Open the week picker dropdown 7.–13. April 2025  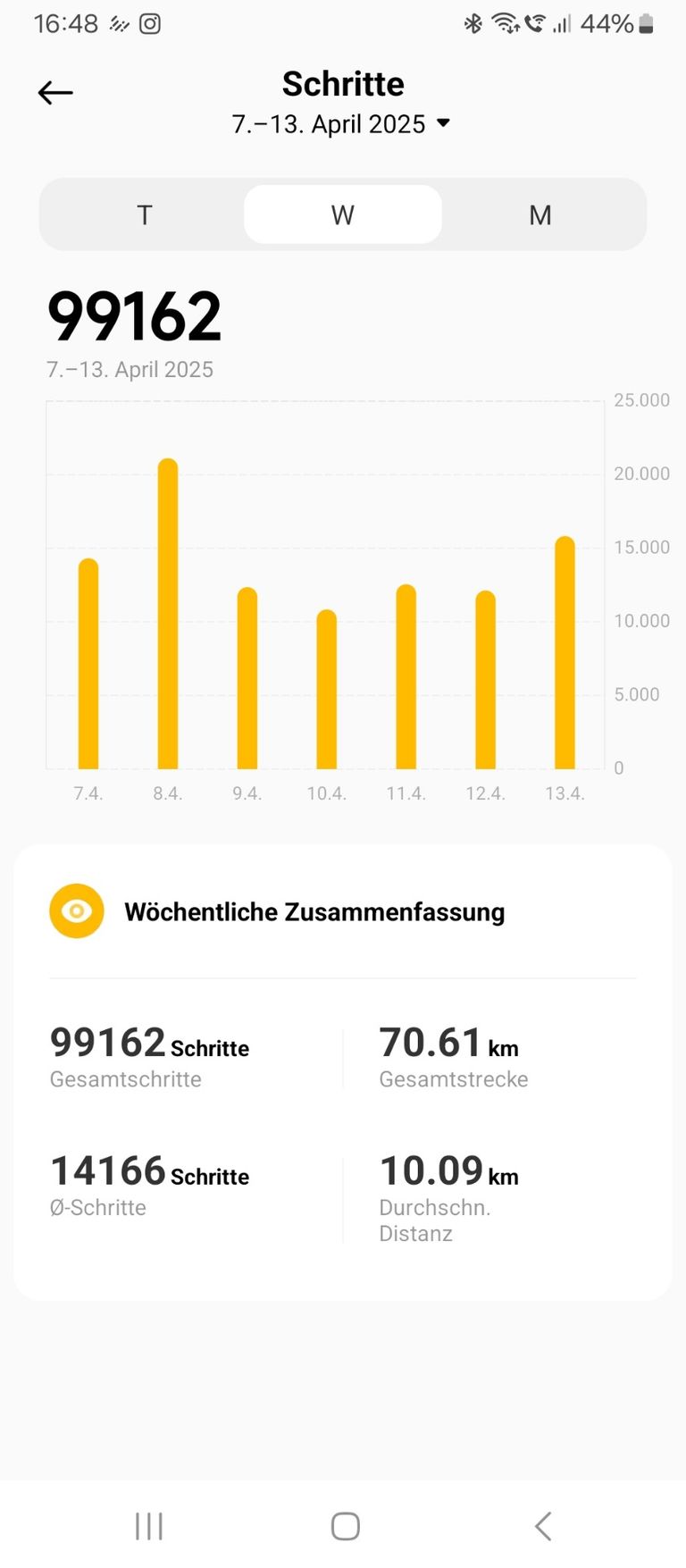click(x=342, y=123)
